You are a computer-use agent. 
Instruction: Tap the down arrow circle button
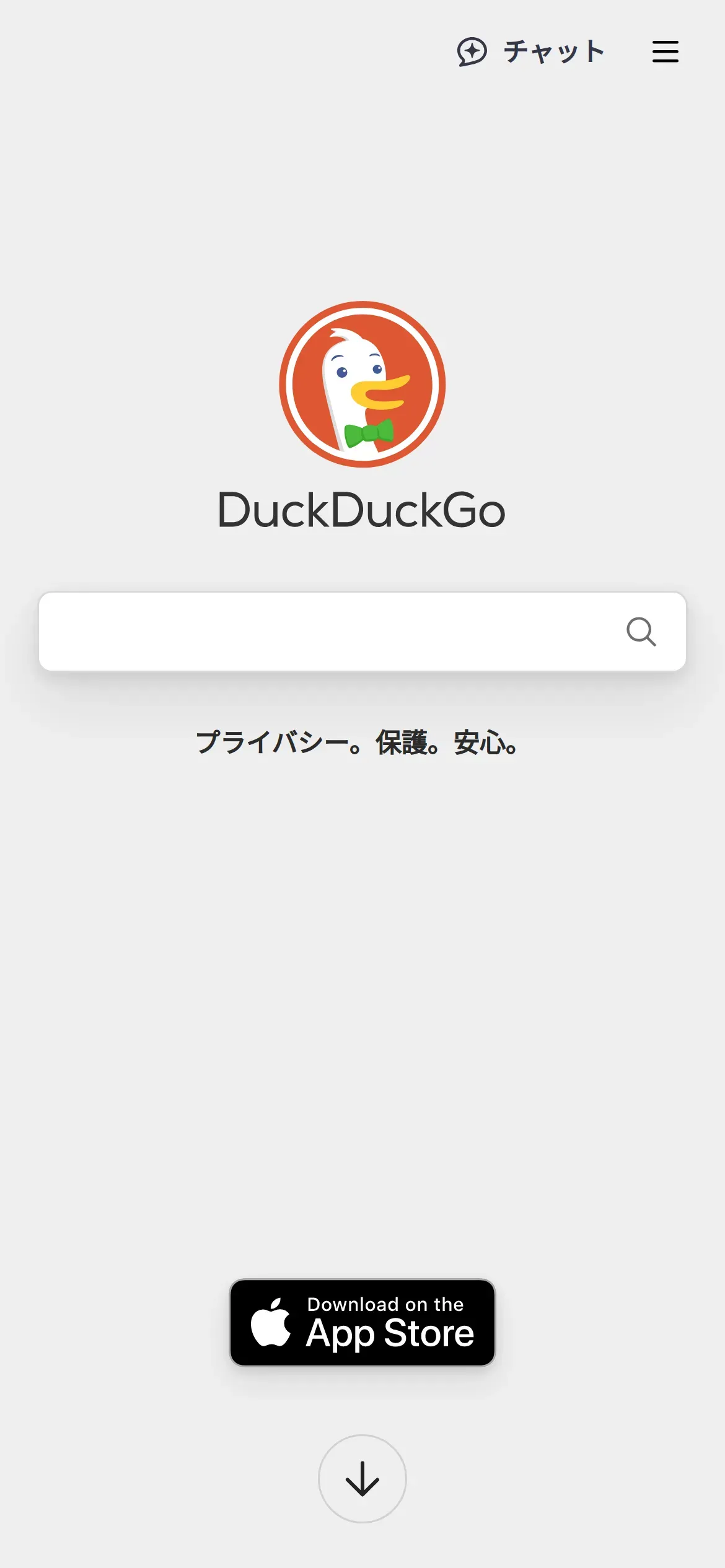(x=362, y=1478)
